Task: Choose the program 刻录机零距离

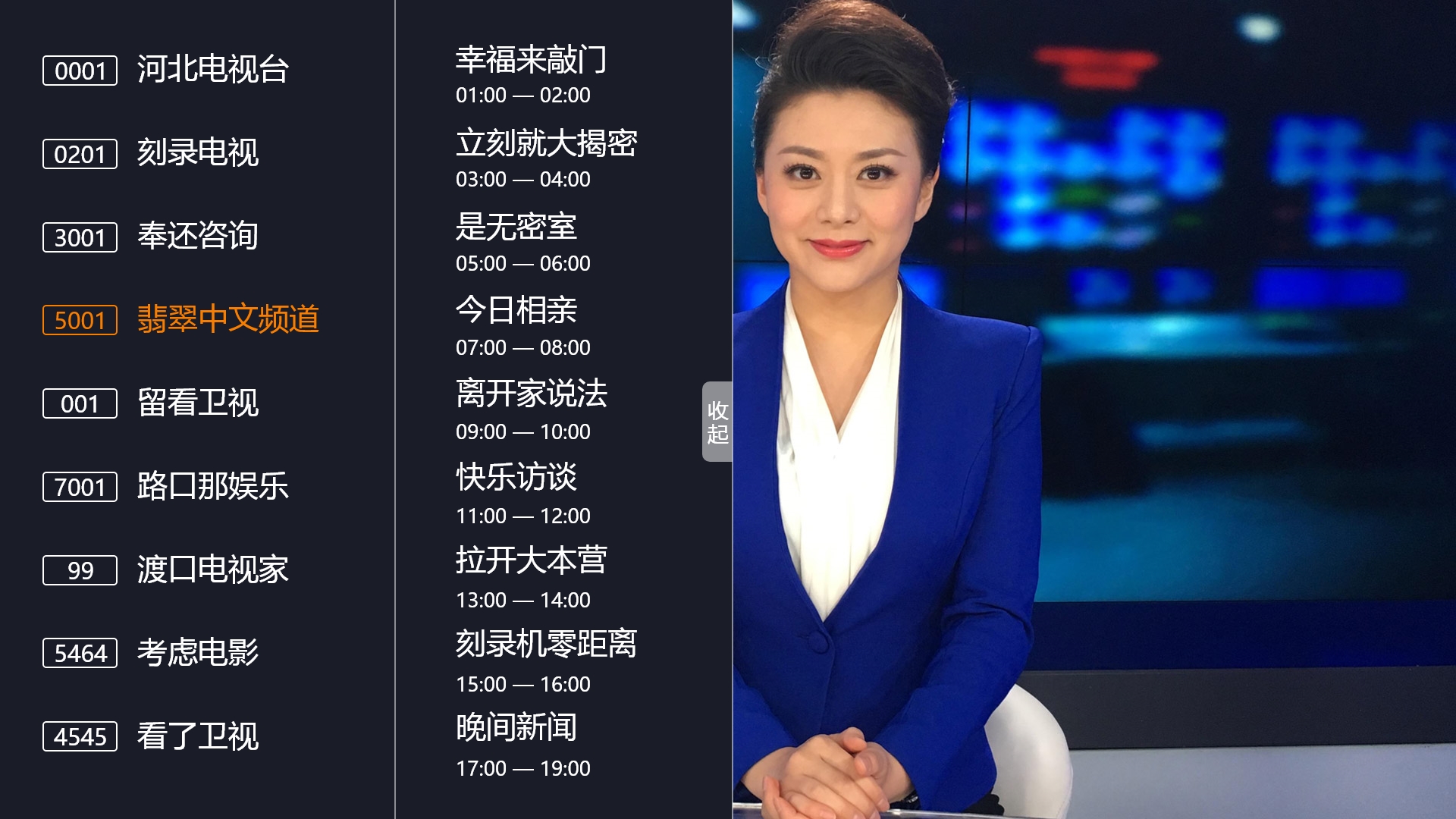Action: 546,661
